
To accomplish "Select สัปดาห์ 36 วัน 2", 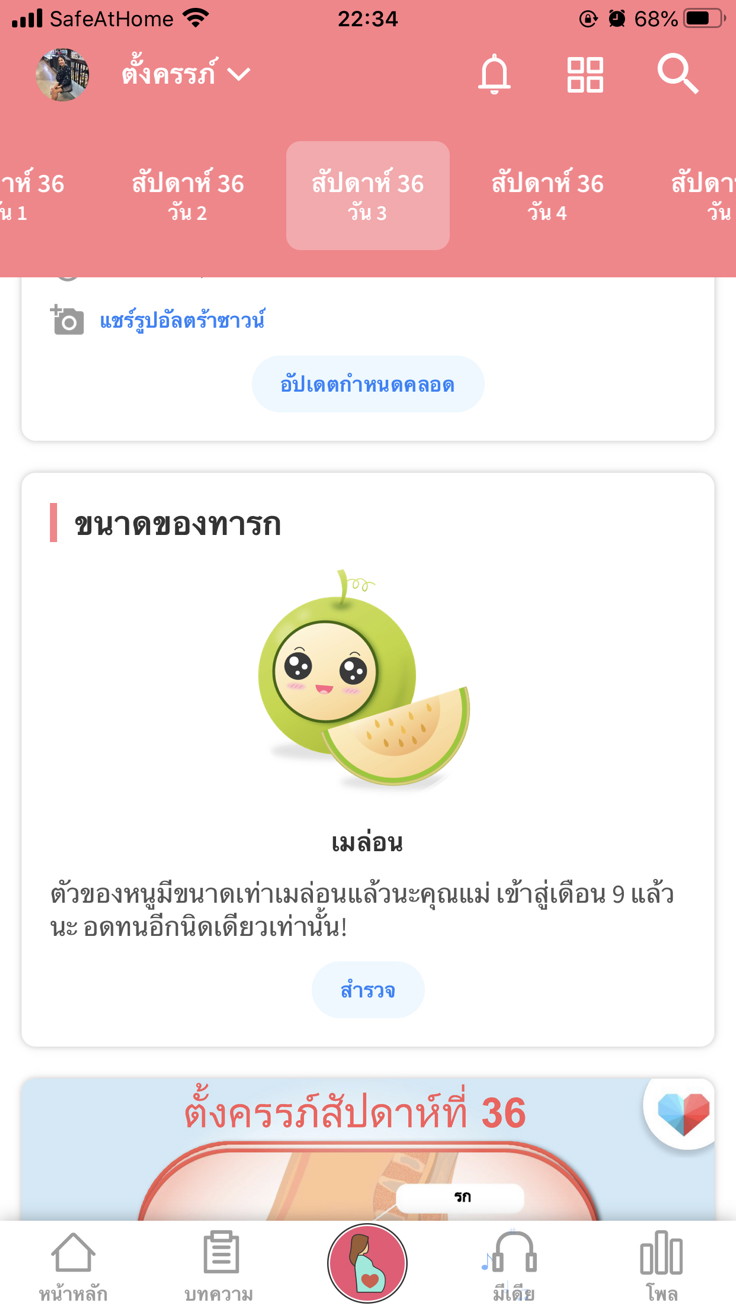I will pyautogui.click(x=188, y=195).
